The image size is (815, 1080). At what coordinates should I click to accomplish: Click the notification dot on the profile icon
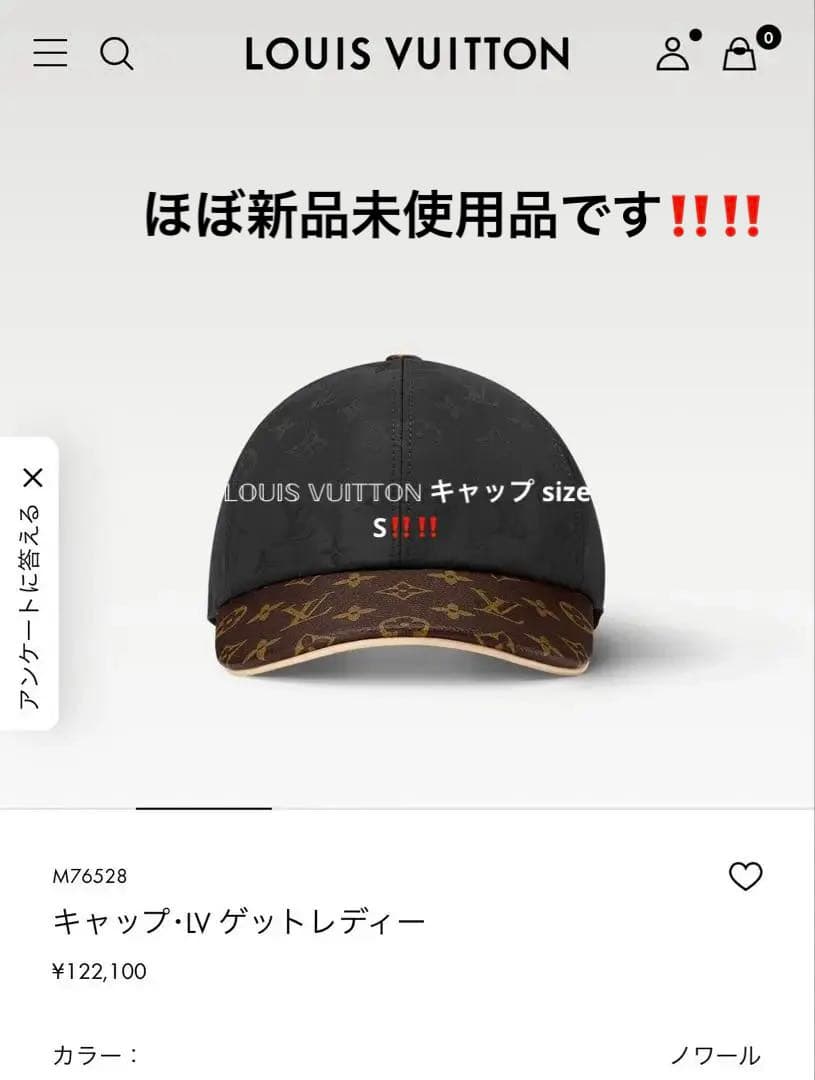tap(694, 37)
